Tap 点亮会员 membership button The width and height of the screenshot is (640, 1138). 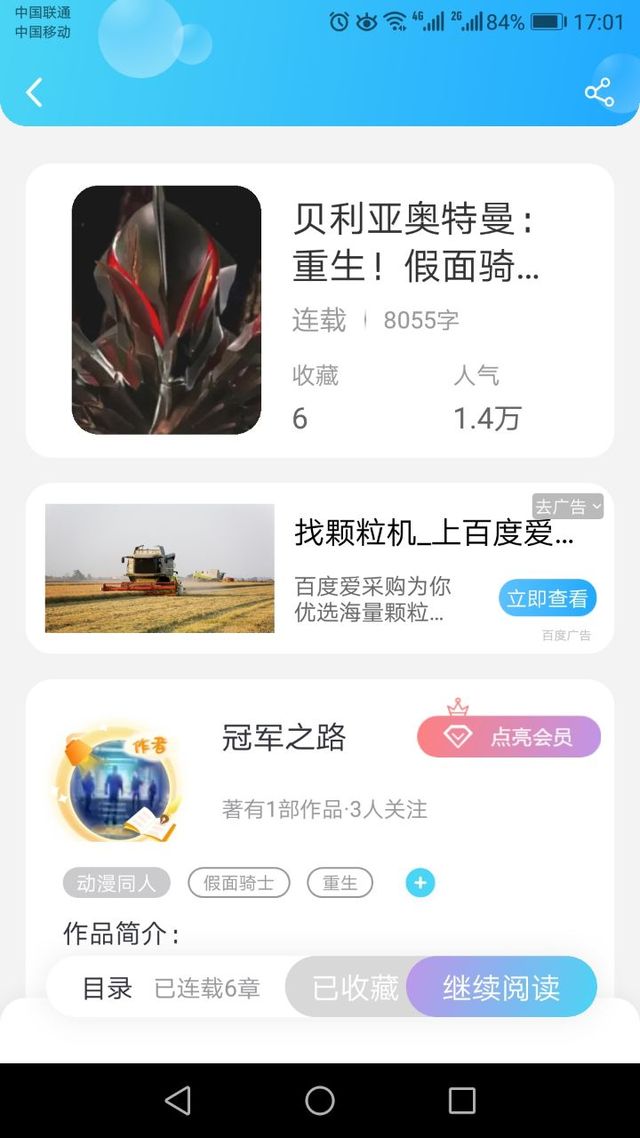click(508, 737)
